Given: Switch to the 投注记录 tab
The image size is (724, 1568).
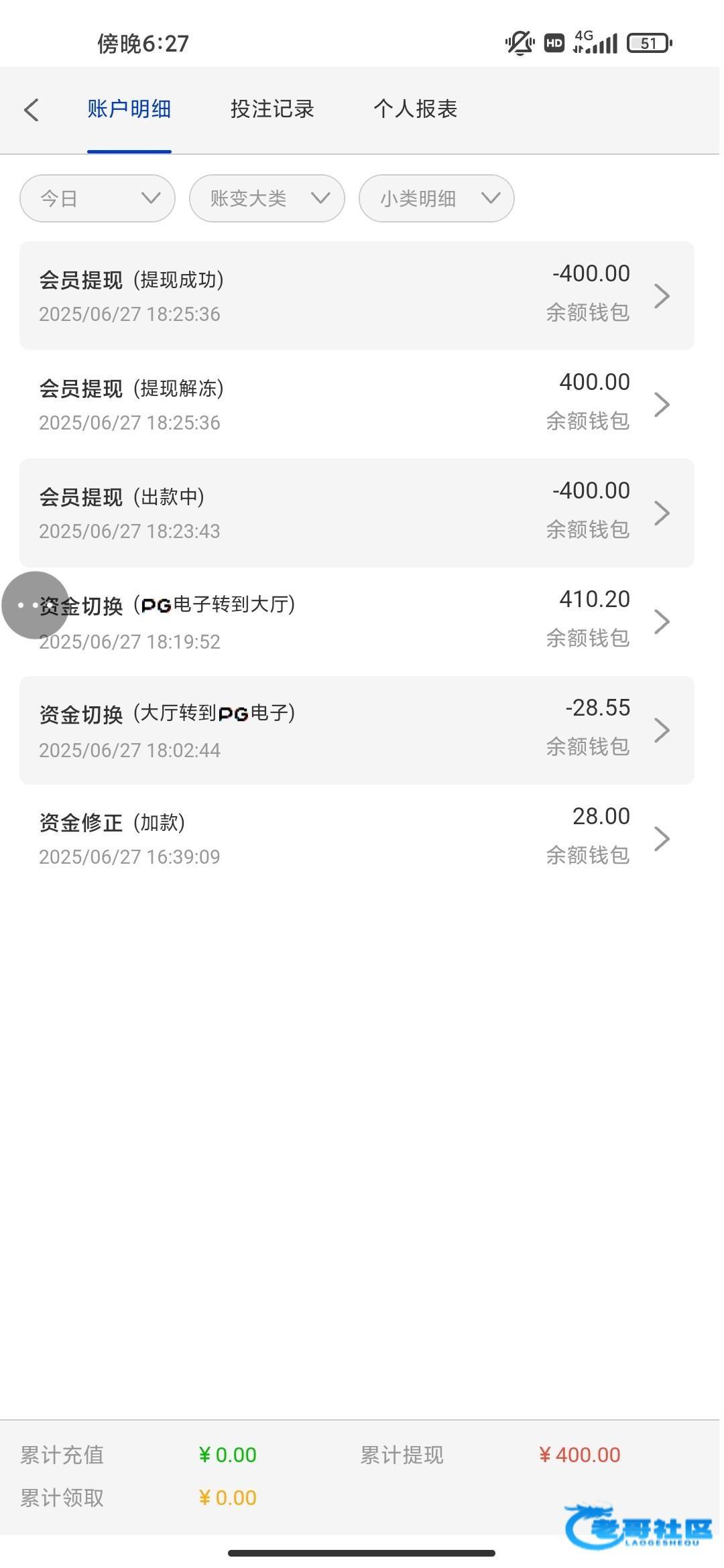Looking at the screenshot, I should point(272,109).
